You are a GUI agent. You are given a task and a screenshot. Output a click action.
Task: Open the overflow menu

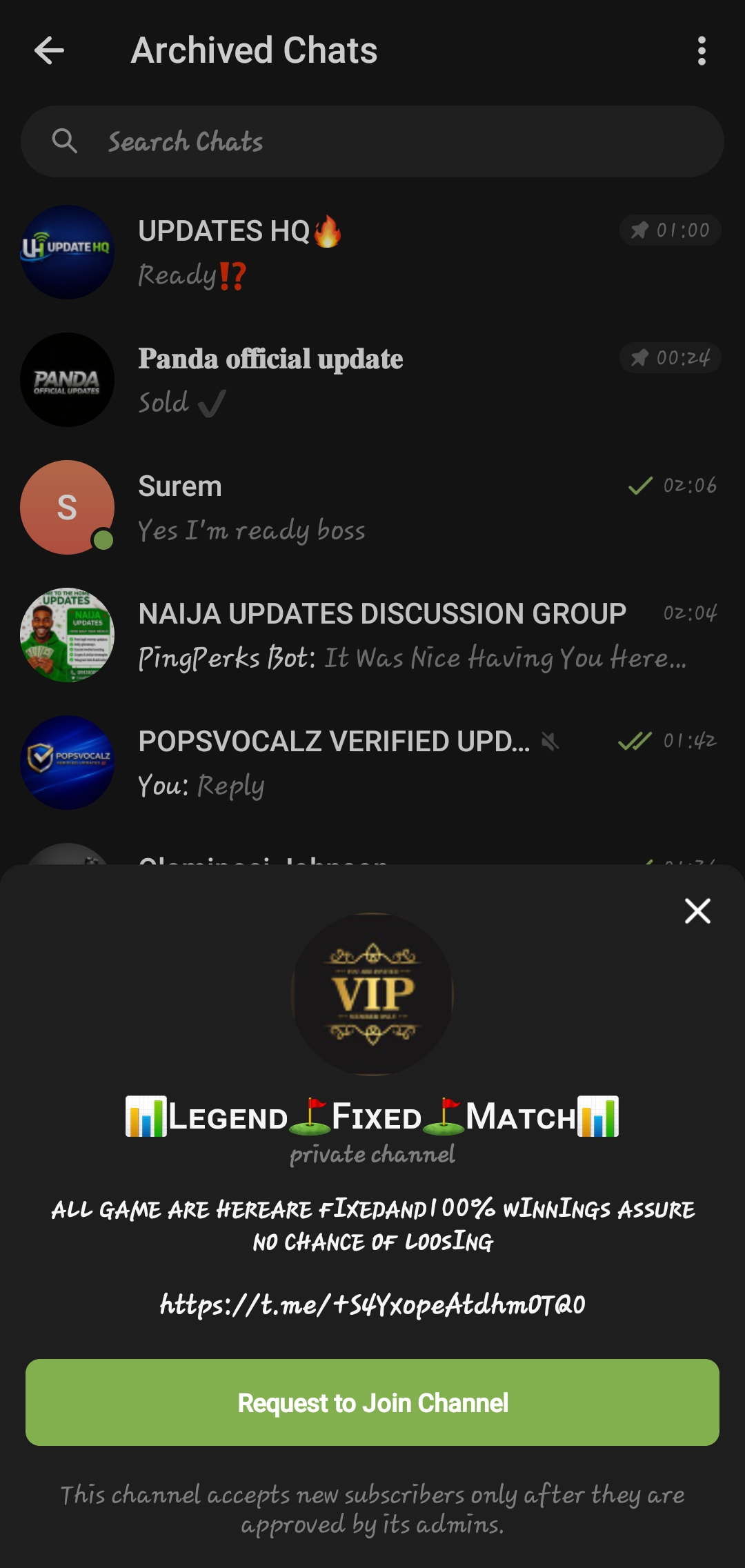702,50
